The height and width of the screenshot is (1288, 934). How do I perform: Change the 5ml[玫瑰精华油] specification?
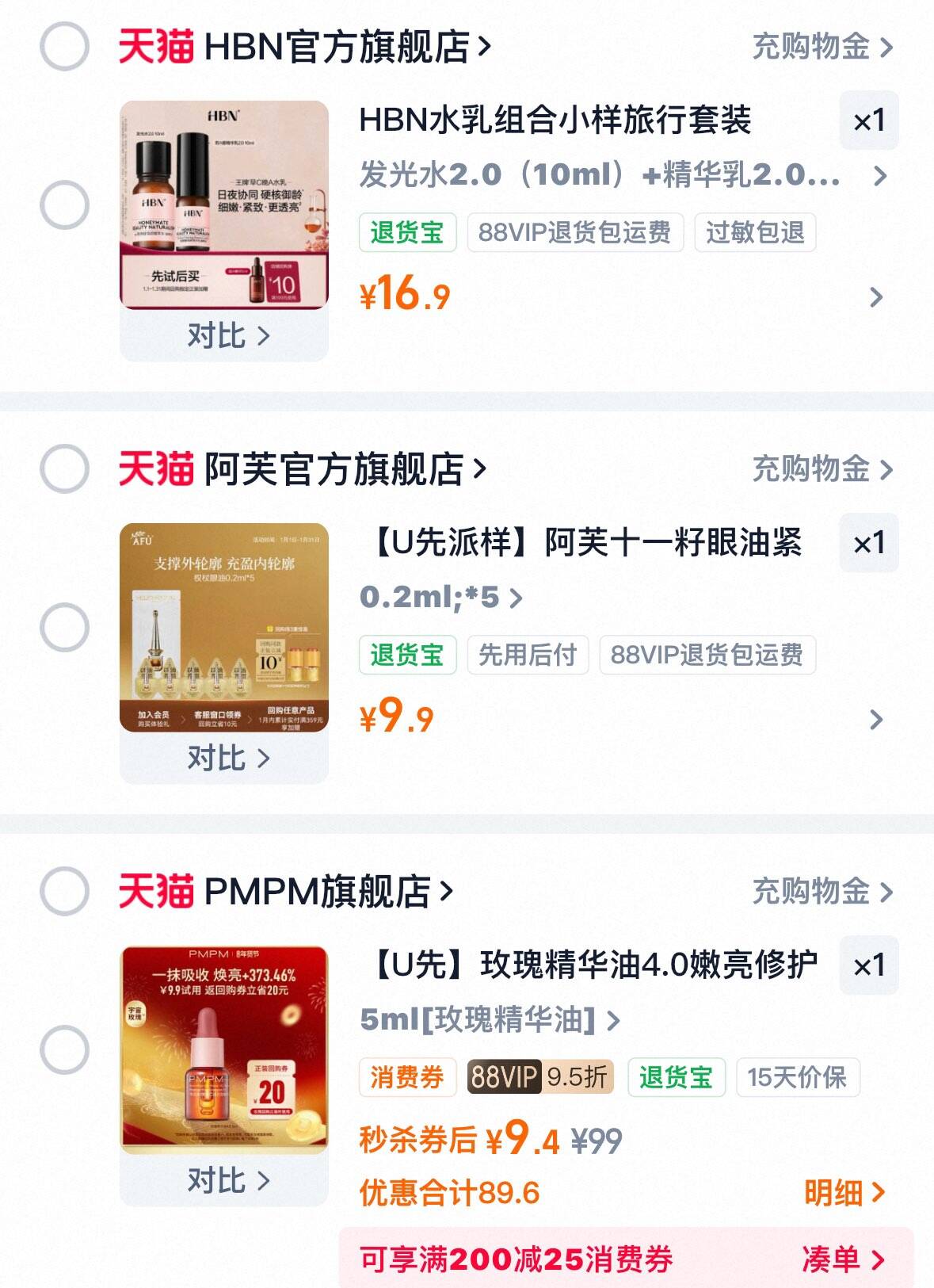(489, 1020)
